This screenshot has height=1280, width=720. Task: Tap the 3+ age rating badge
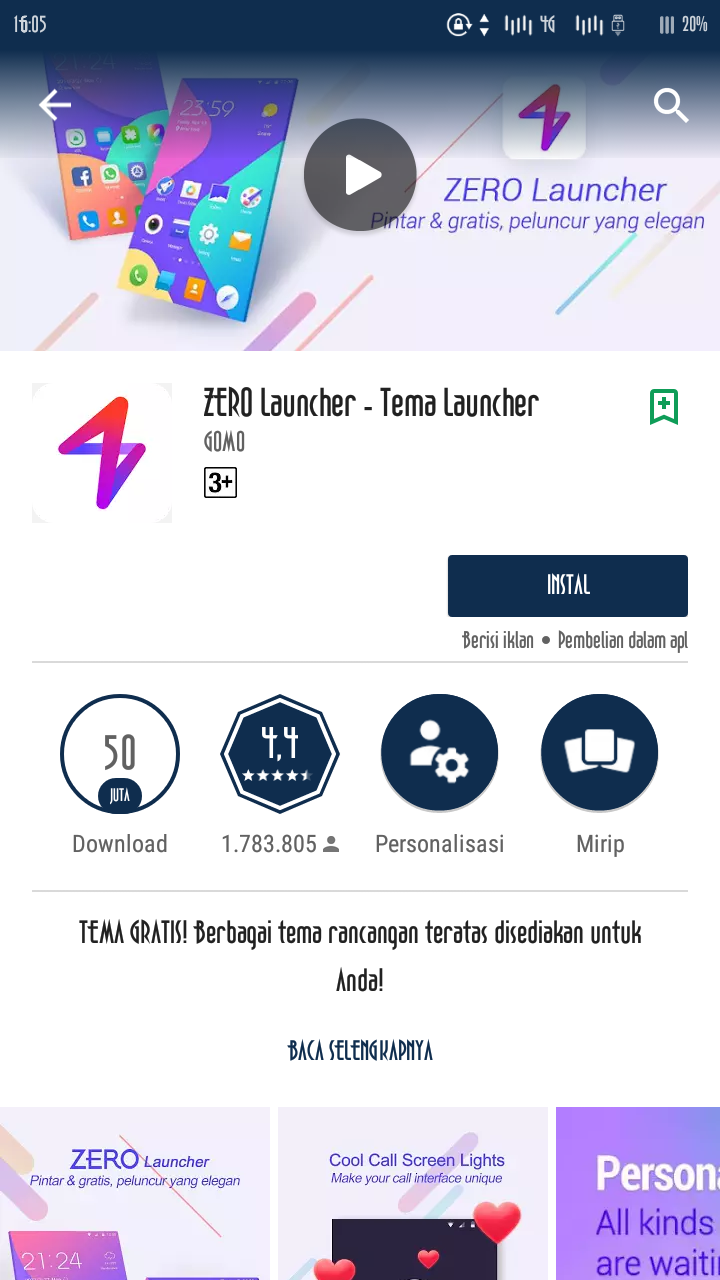pos(220,482)
